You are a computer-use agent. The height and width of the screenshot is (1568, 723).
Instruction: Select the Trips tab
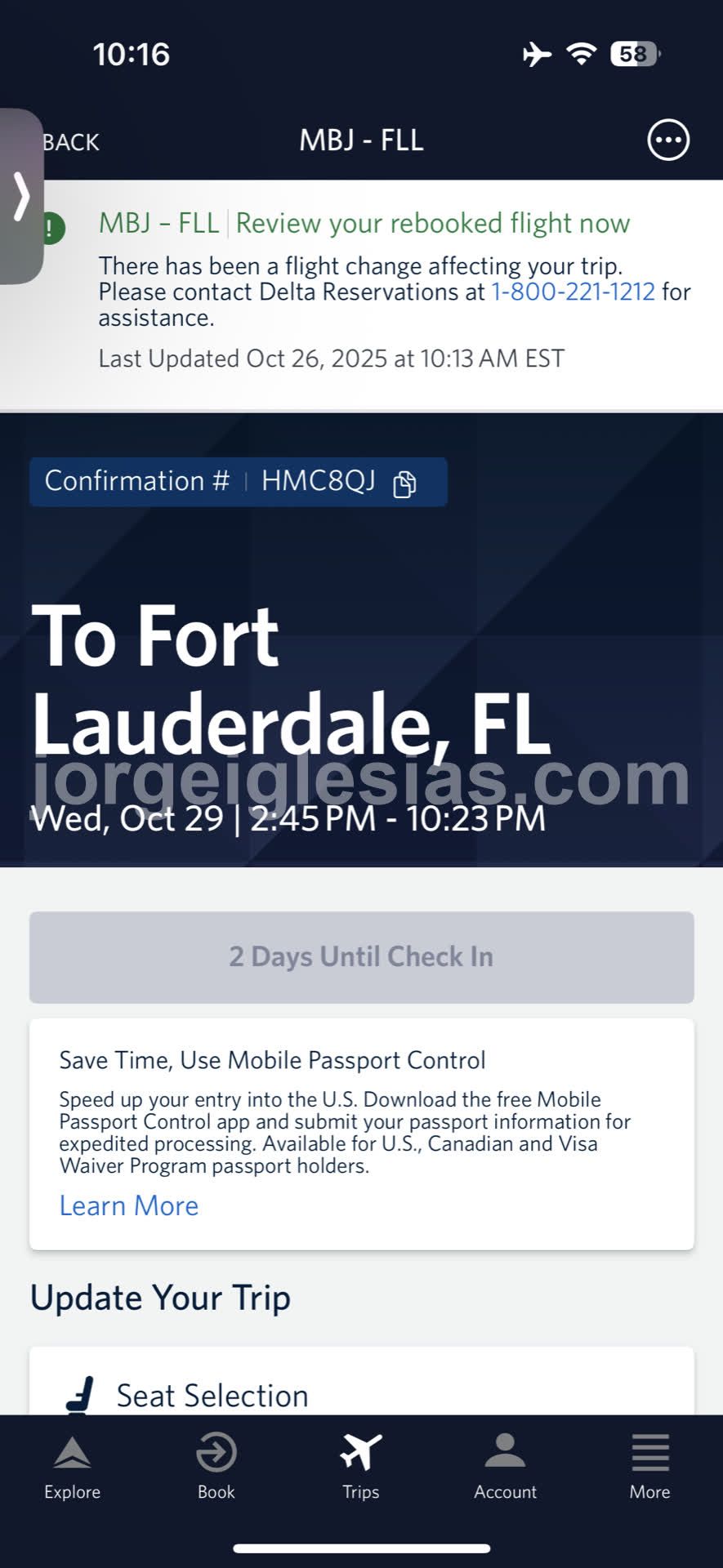[361, 1467]
